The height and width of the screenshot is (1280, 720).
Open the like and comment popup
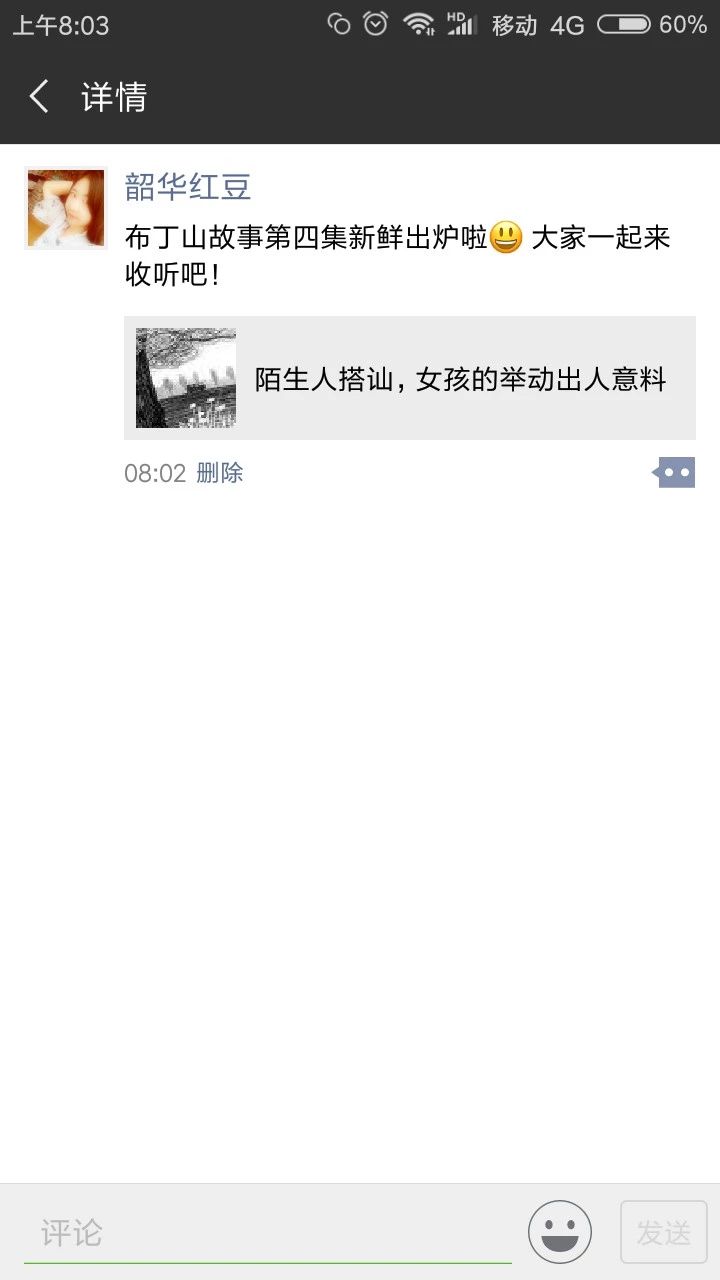point(675,473)
